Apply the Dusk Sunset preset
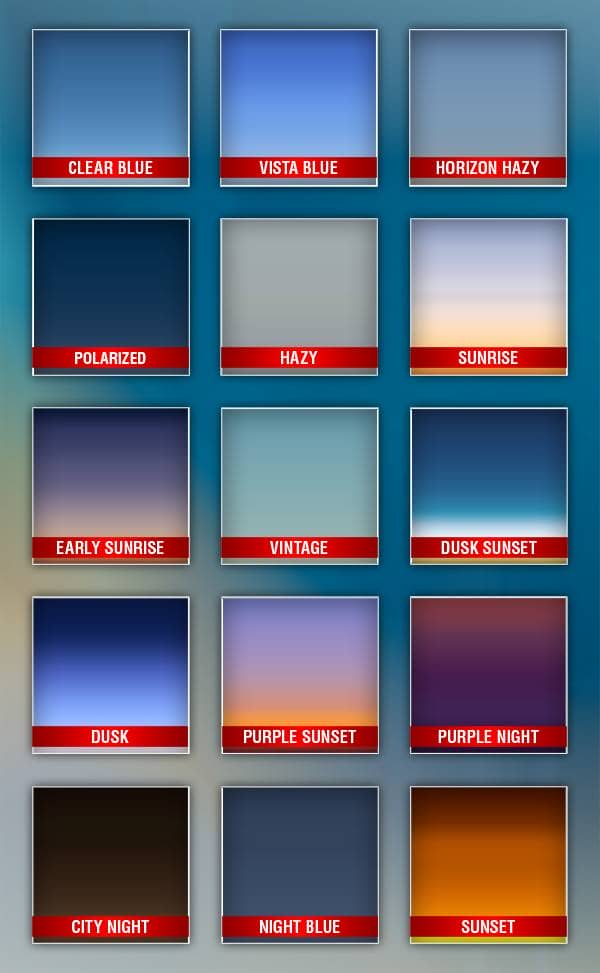 tap(489, 486)
